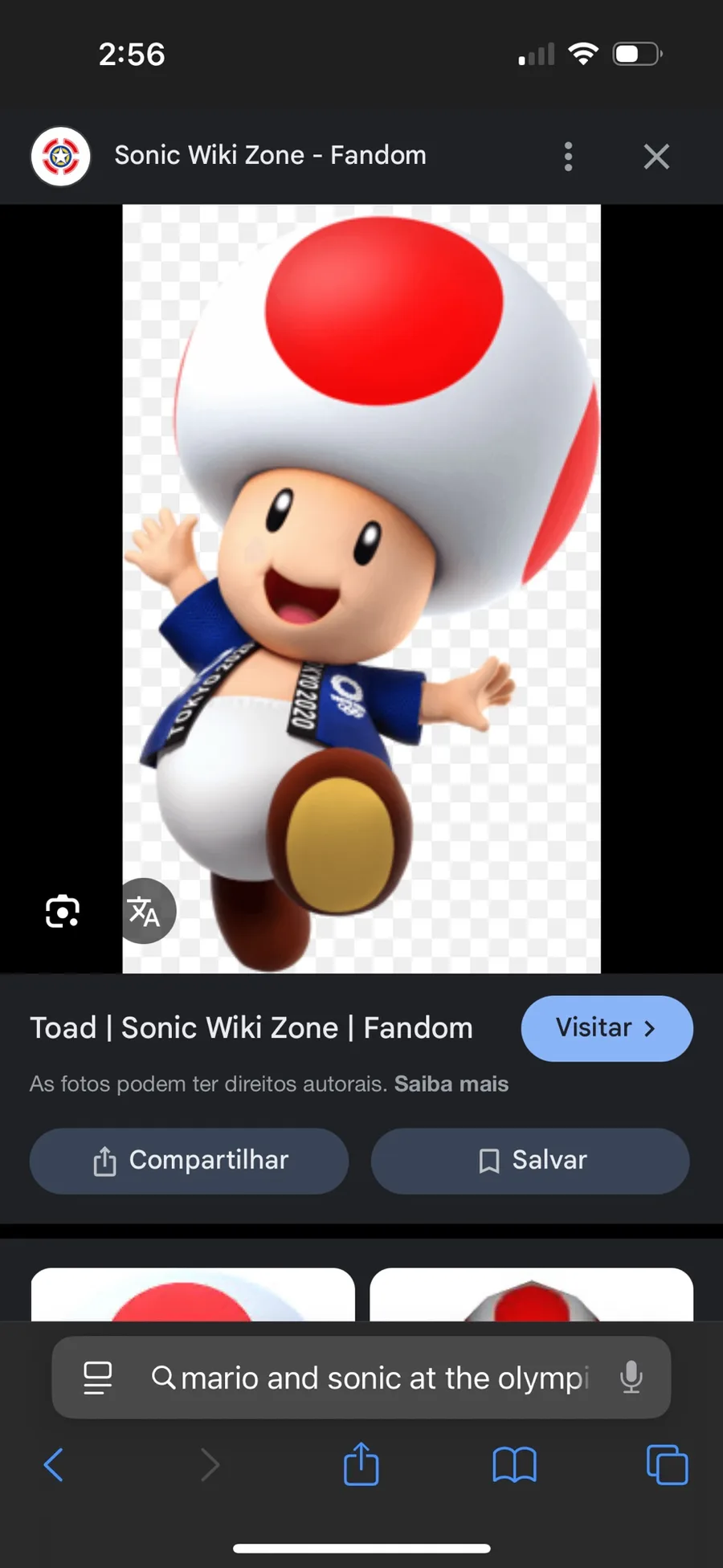Viewport: 723px width, 1568px height.
Task: Go back to the previous page
Action: [54, 1464]
